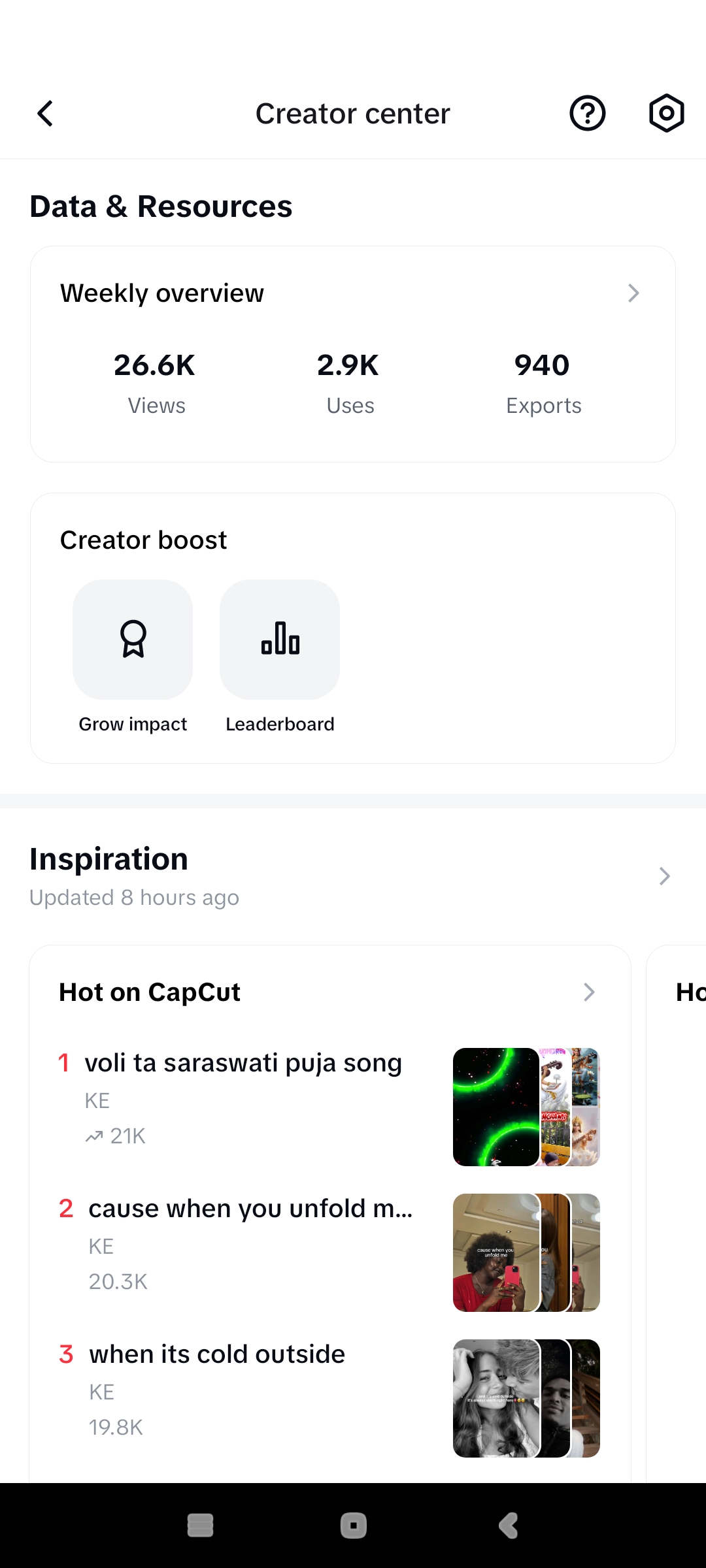The height and width of the screenshot is (1568, 706).
Task: Tap the system home button
Action: click(x=353, y=1526)
